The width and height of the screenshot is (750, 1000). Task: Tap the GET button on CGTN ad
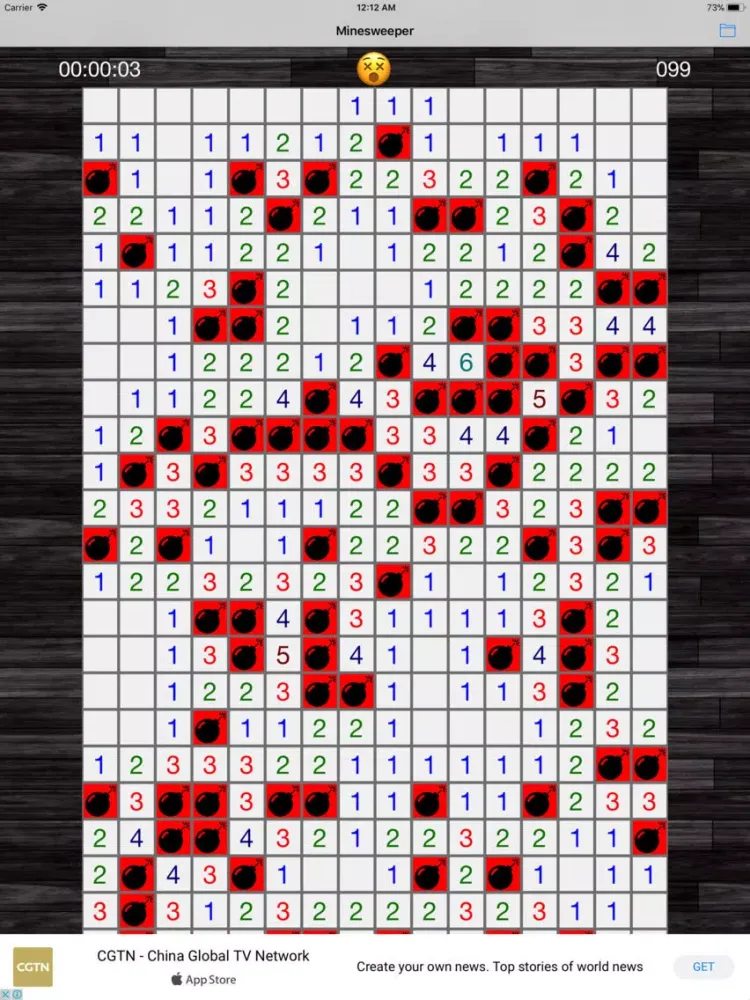click(703, 966)
